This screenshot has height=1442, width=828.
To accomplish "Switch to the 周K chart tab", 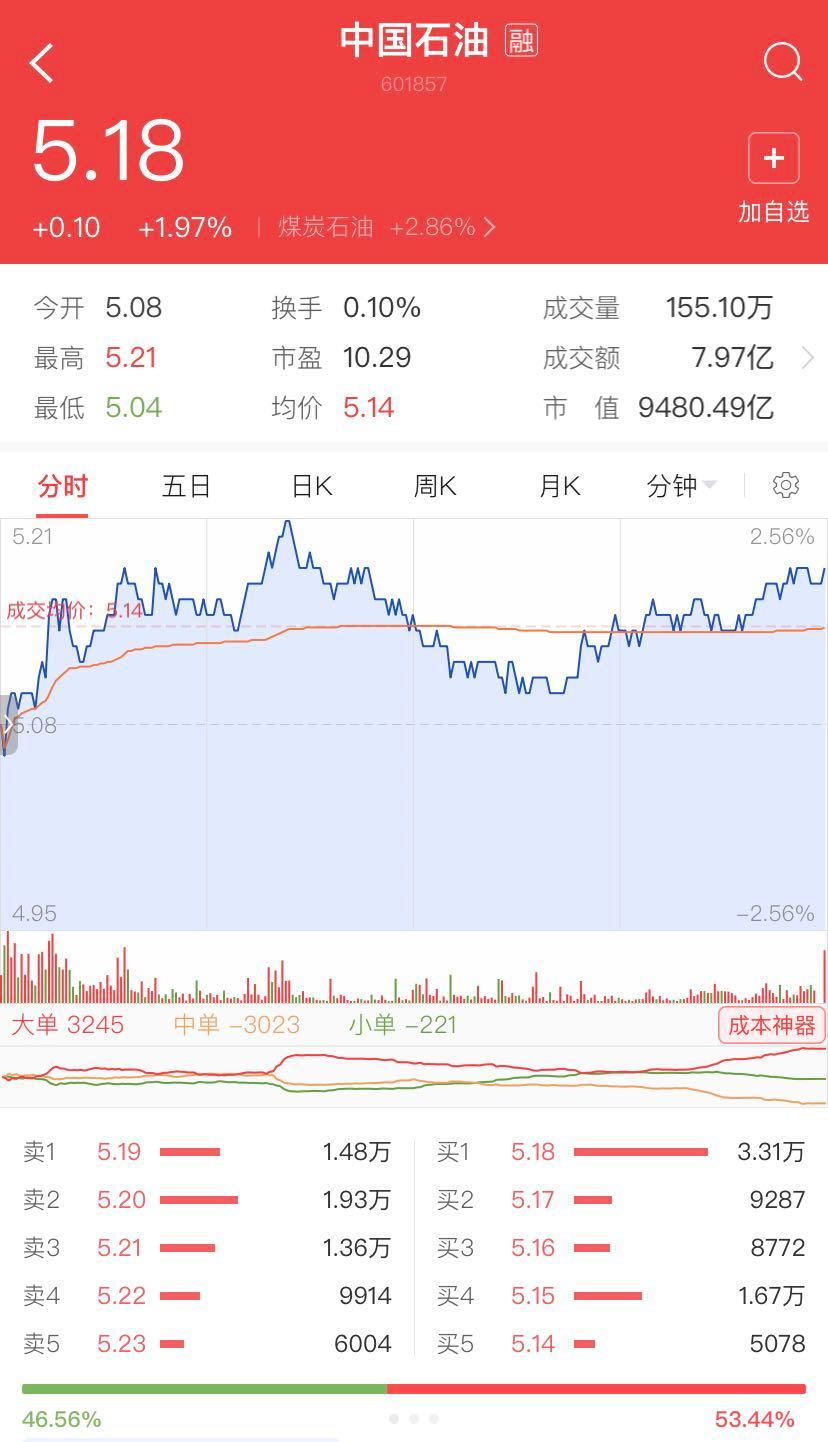I will coord(435,486).
